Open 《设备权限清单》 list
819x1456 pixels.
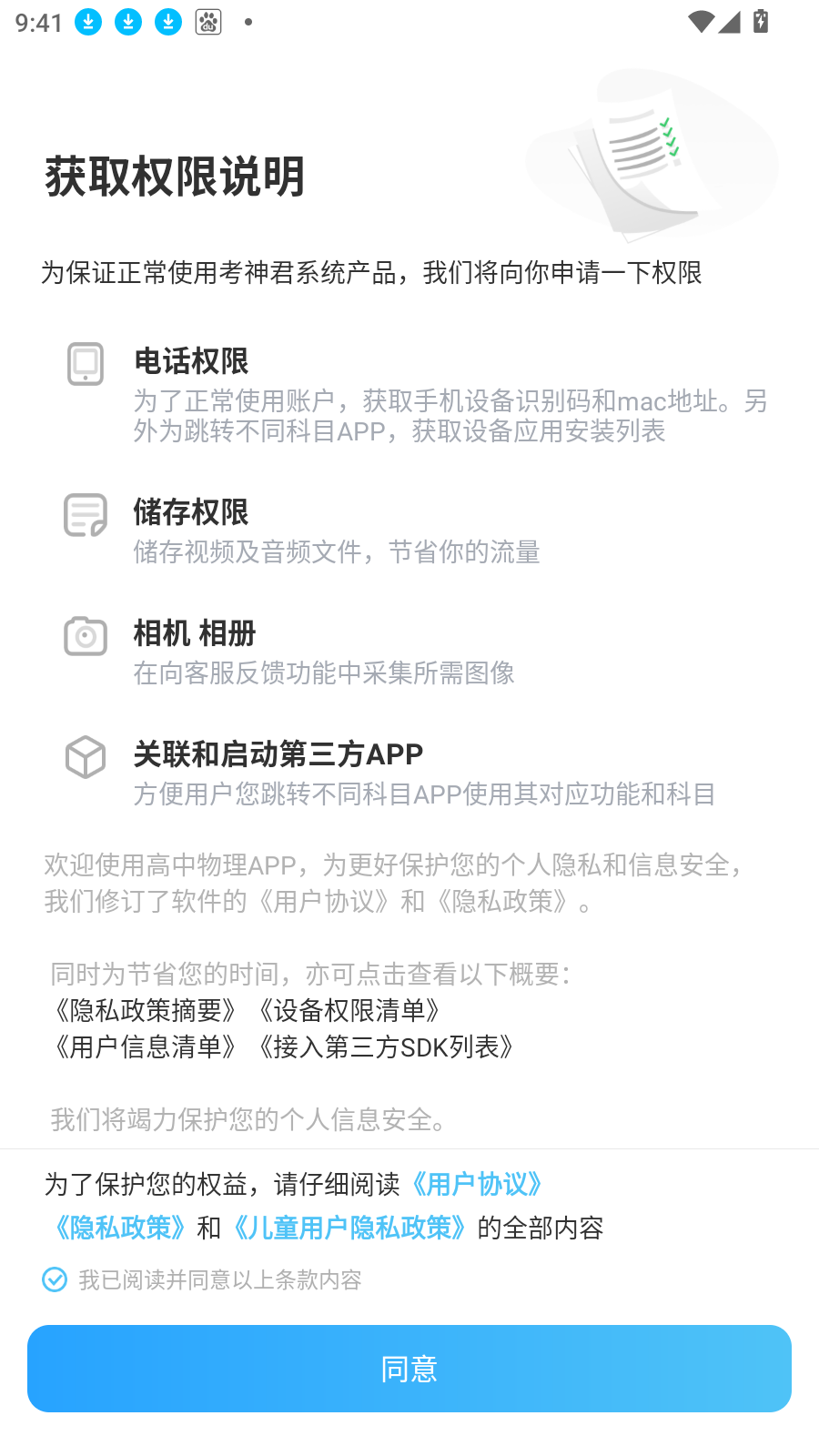coord(349,1010)
